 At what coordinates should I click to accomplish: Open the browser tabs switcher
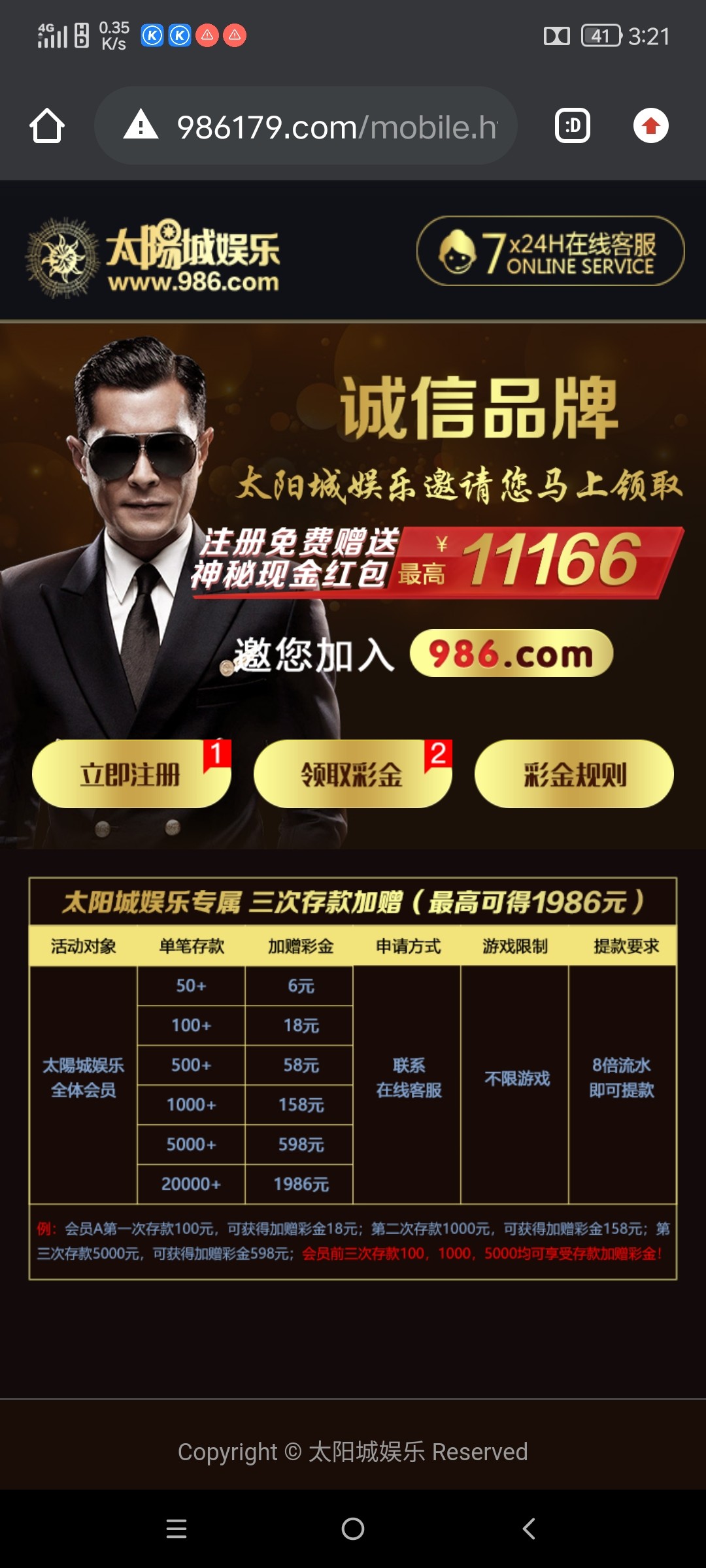572,125
